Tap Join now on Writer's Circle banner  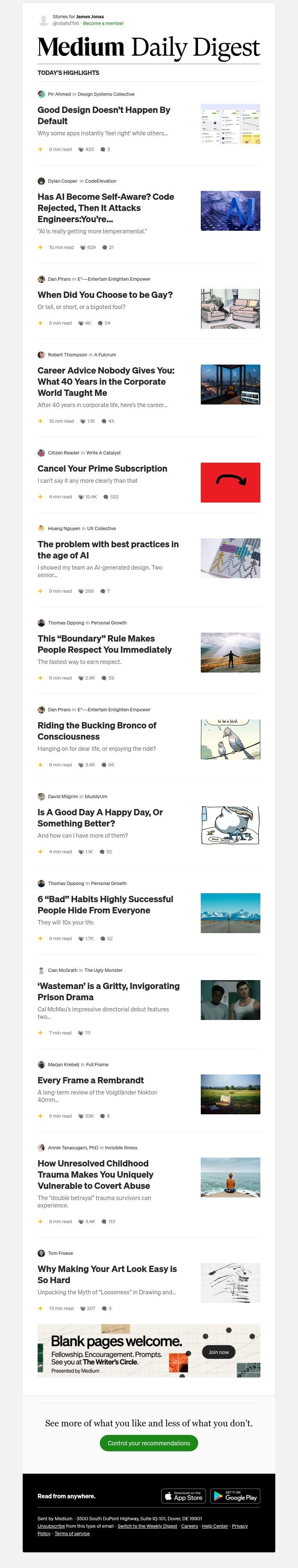click(218, 1352)
